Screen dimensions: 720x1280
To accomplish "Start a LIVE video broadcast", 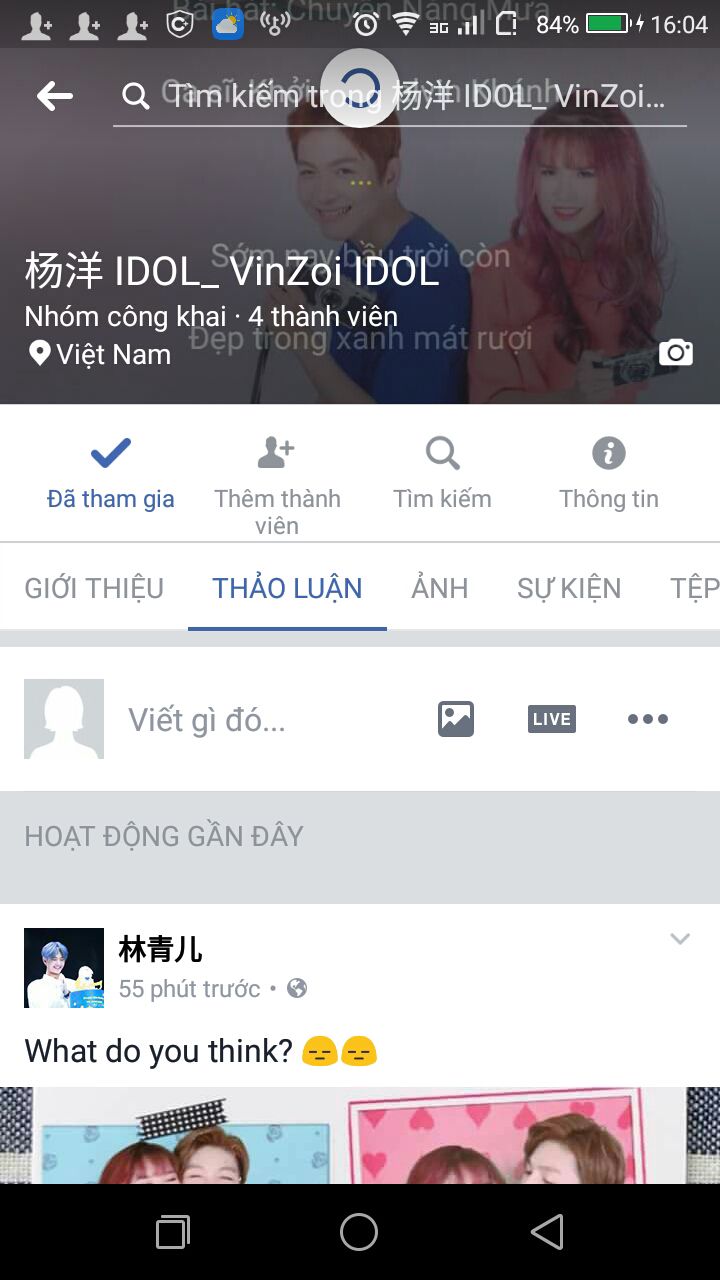I will 552,719.
